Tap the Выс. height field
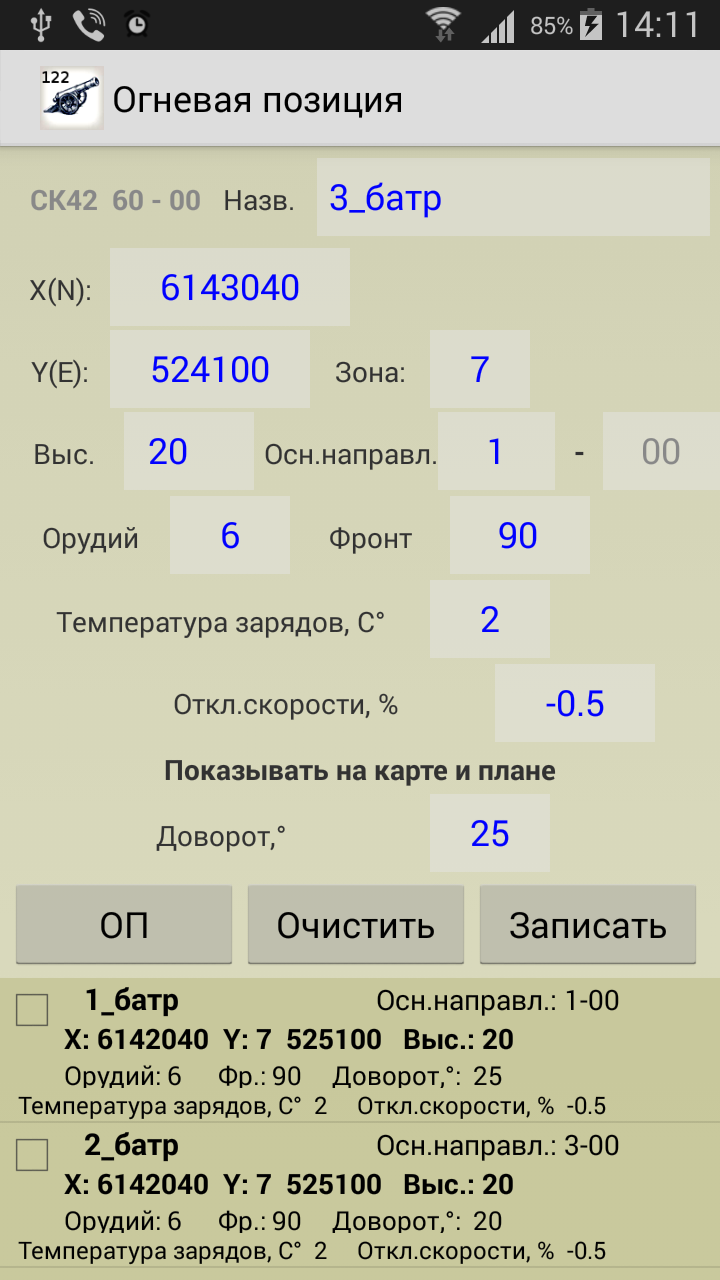This screenshot has height=1280, width=720. 189,452
